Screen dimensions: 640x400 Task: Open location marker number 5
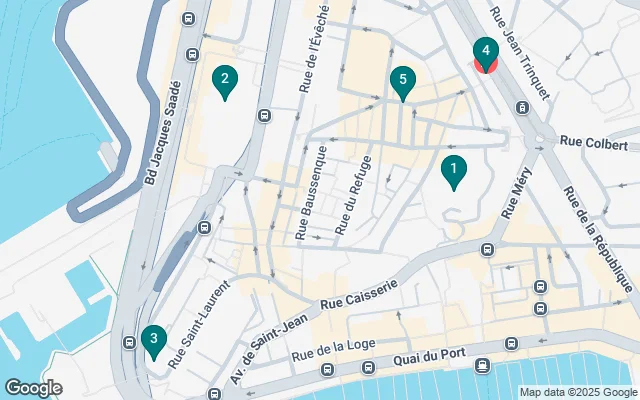[402, 80]
